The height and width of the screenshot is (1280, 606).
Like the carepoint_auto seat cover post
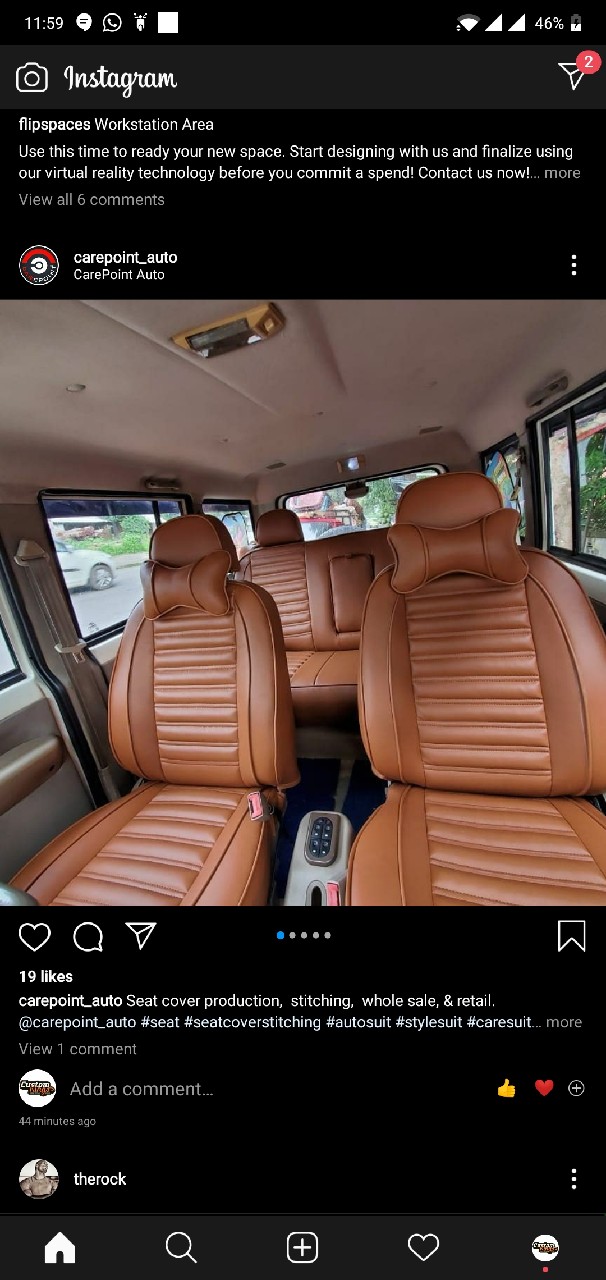35,936
